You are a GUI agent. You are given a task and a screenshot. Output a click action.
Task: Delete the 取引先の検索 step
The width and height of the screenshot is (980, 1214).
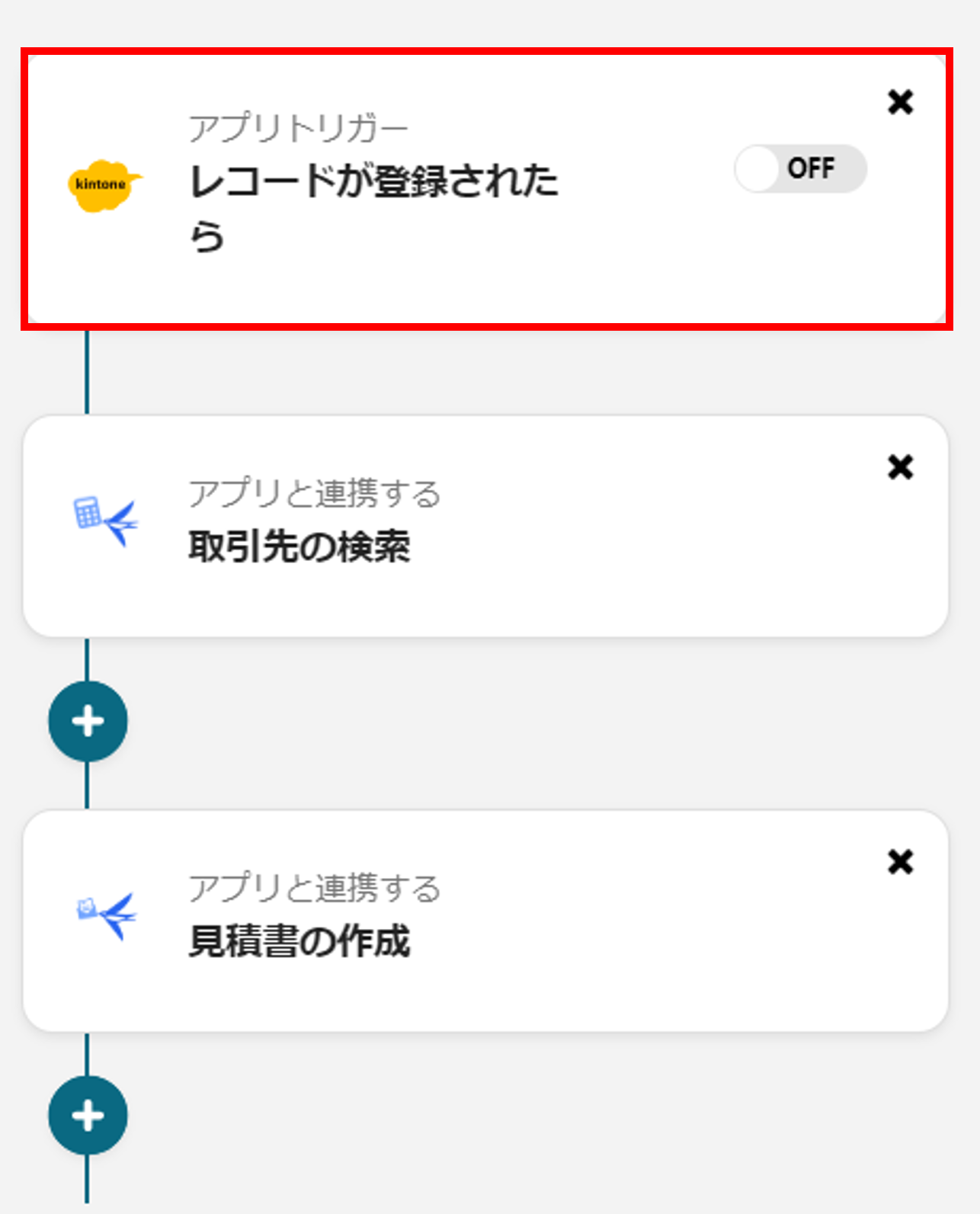click(x=900, y=466)
